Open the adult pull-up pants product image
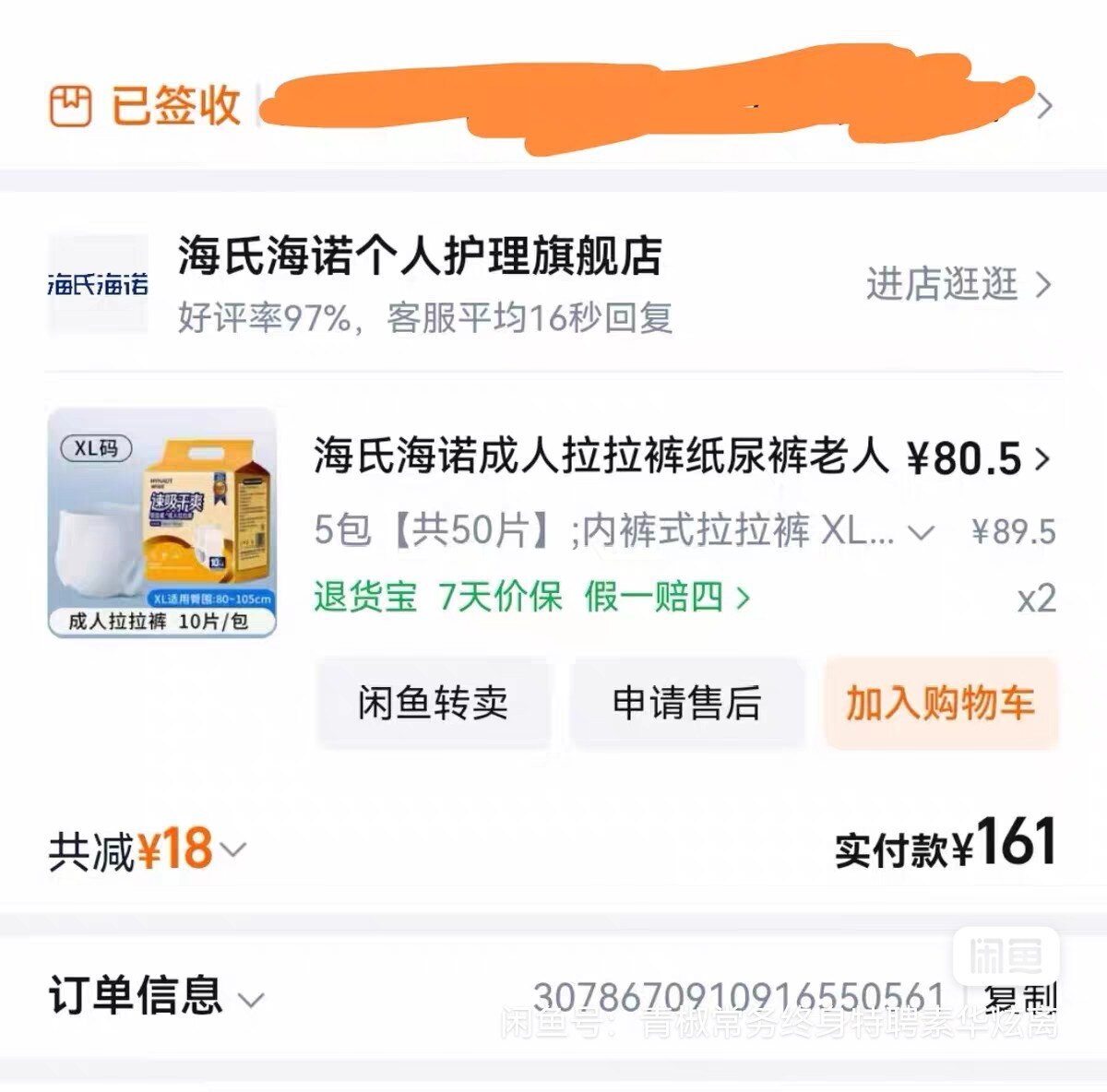This screenshot has width=1107, height=1092. coord(162,523)
